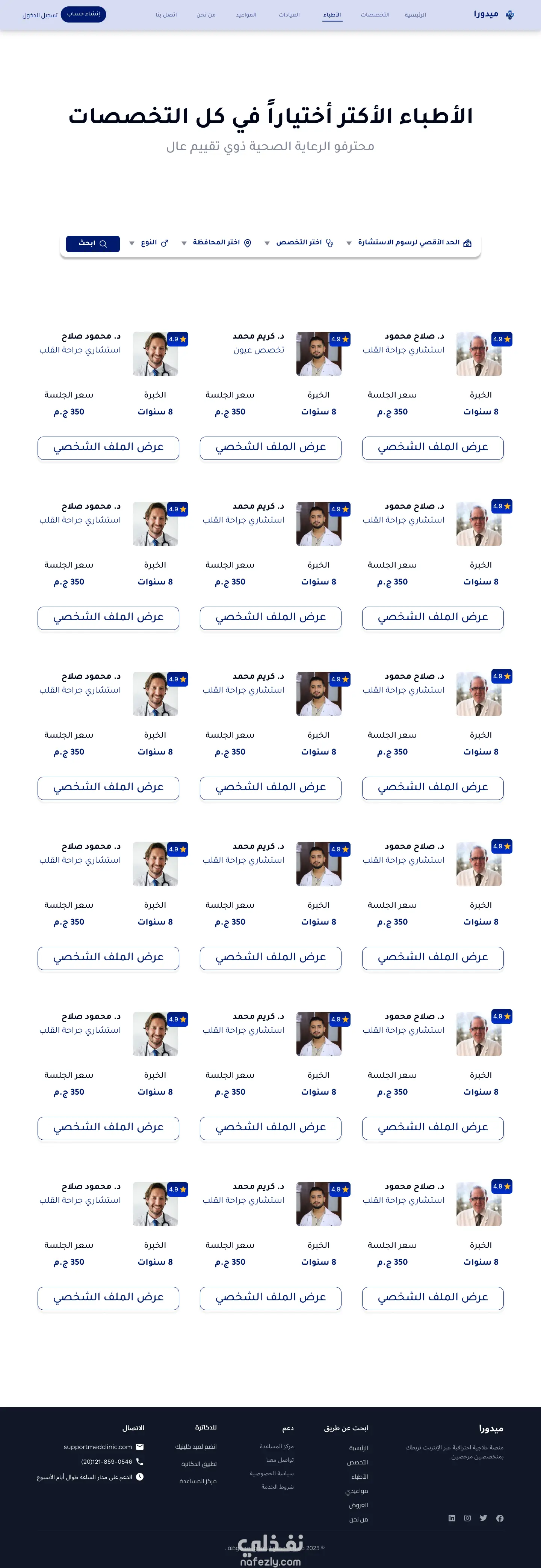Open the LinkedIn icon in the footer

tap(452, 1518)
